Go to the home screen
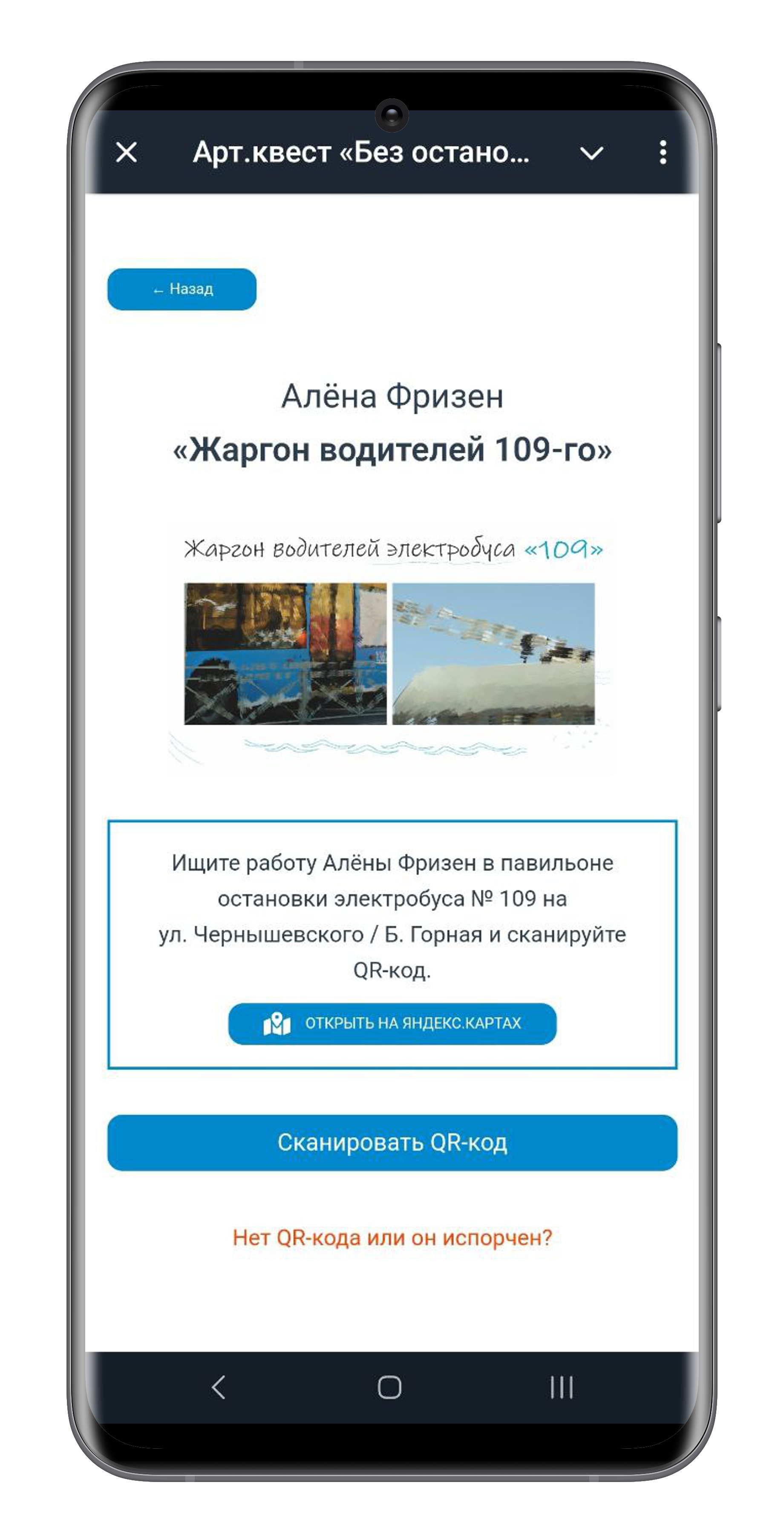The height and width of the screenshot is (1534, 784). pos(390,1387)
